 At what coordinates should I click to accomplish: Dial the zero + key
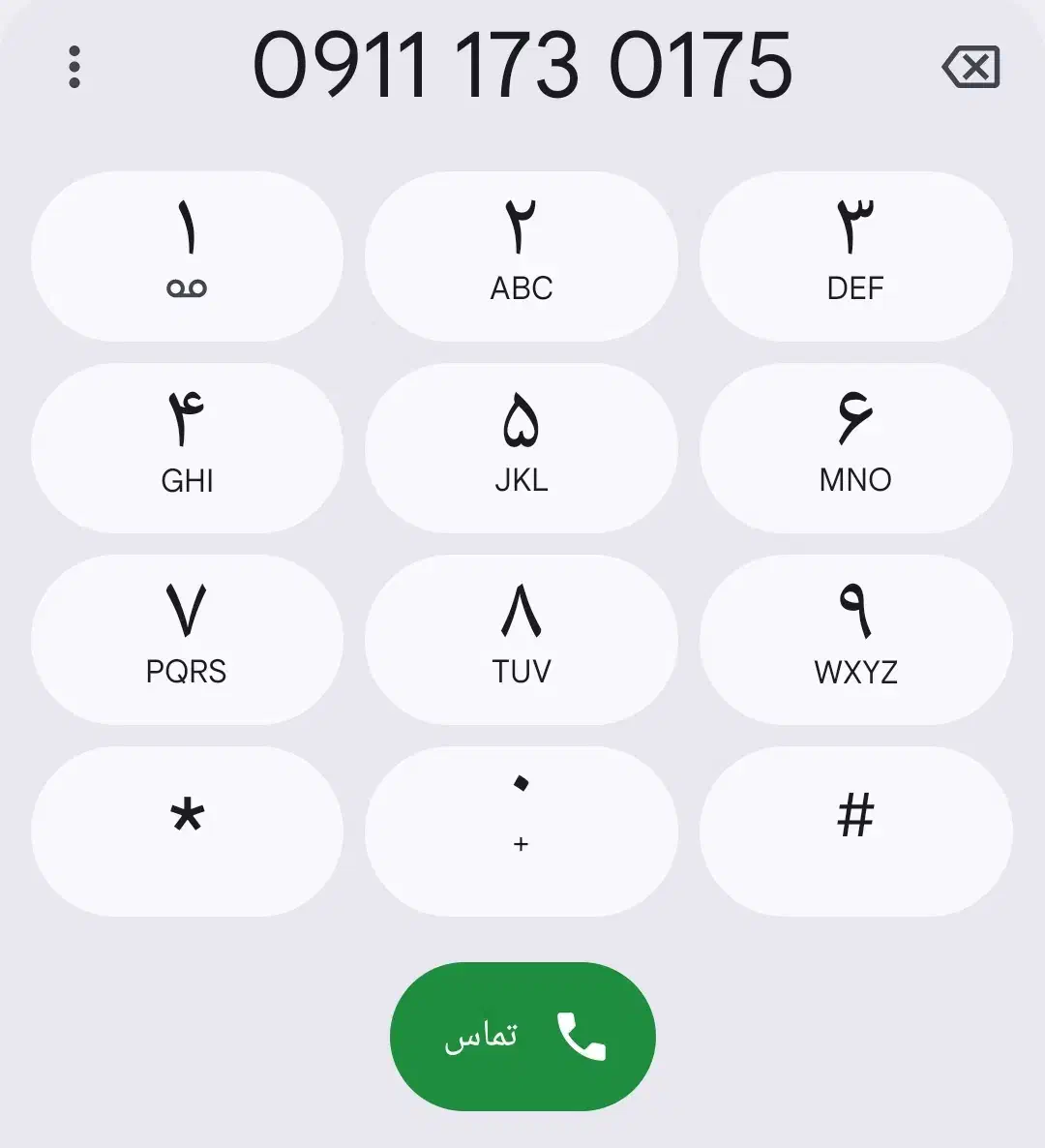click(x=521, y=831)
